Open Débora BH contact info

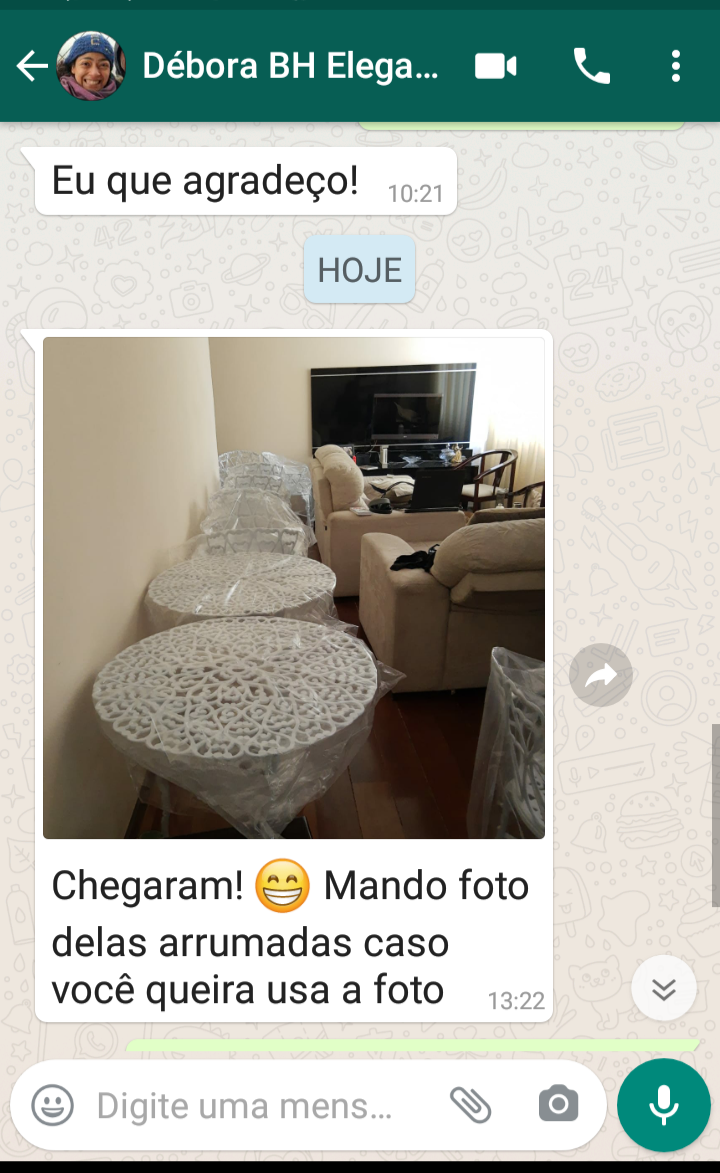[290, 67]
